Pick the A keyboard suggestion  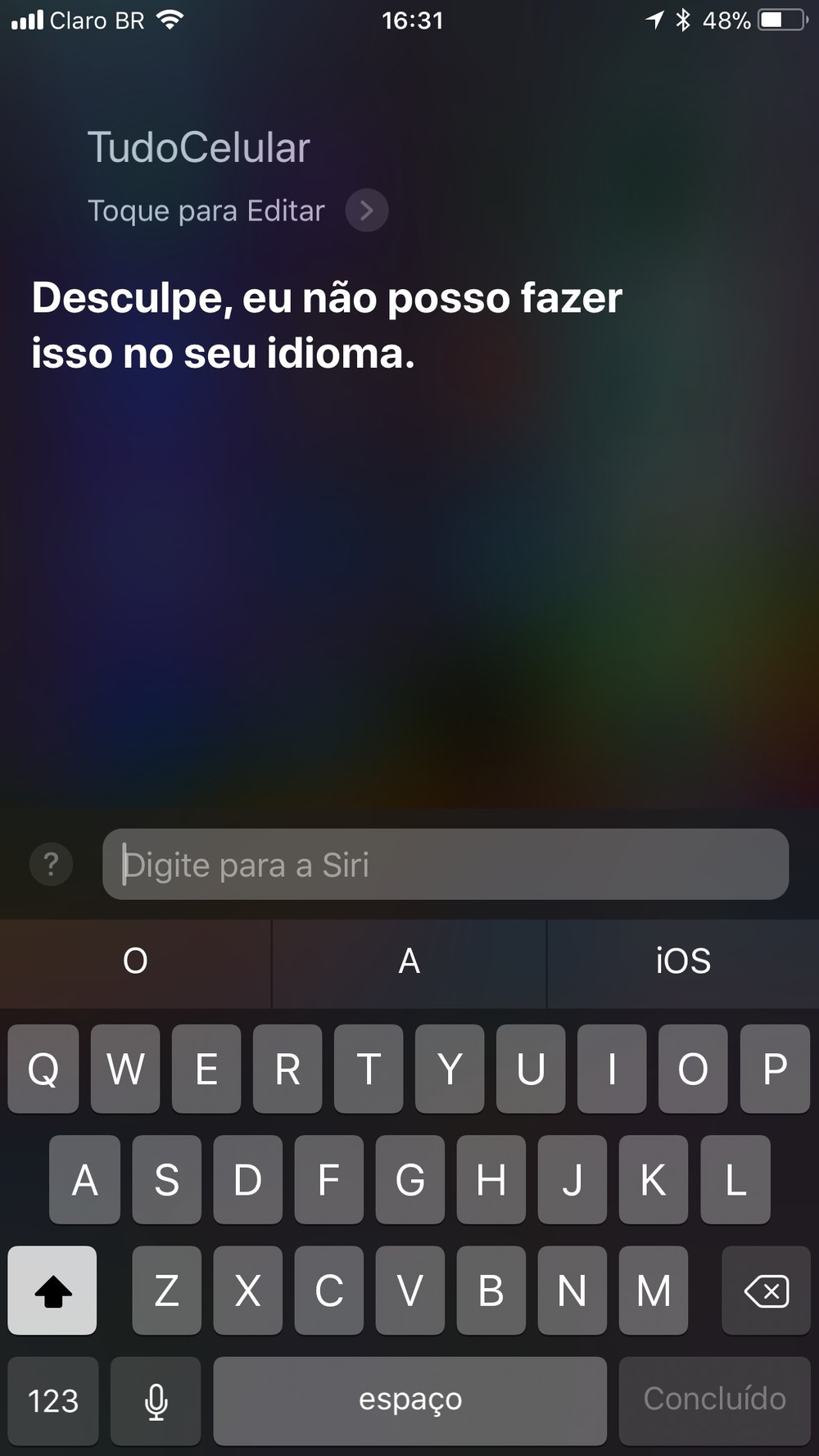[409, 961]
